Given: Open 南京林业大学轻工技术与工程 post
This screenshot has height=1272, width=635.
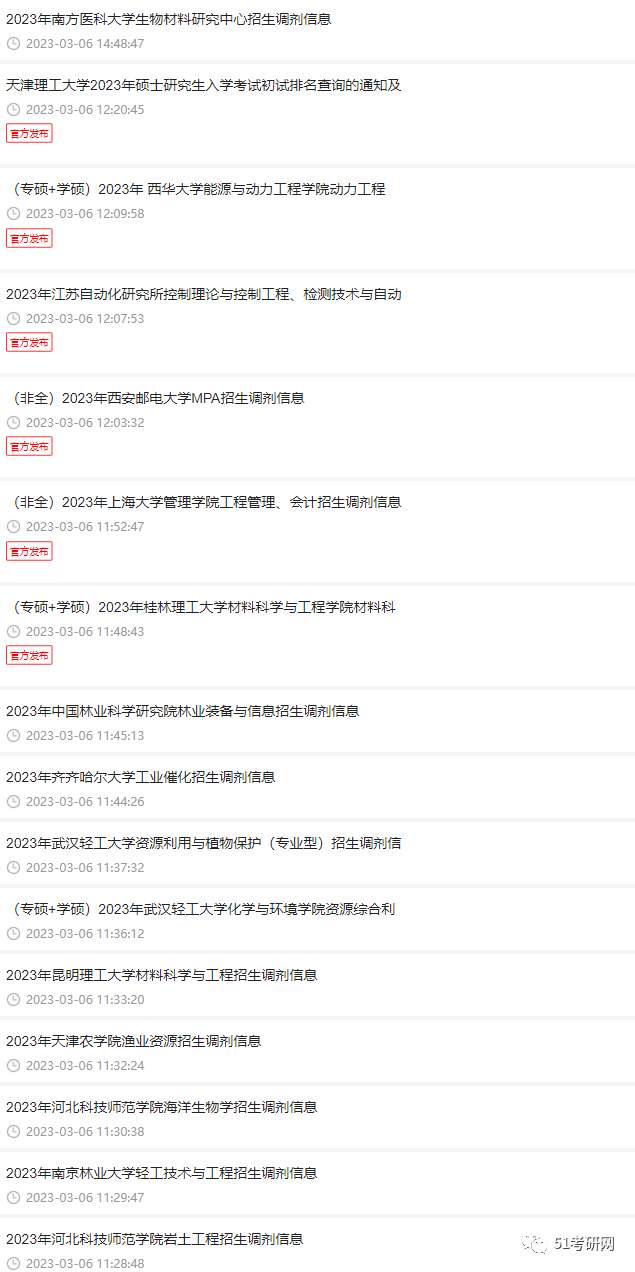Looking at the screenshot, I should pyautogui.click(x=162, y=1173).
